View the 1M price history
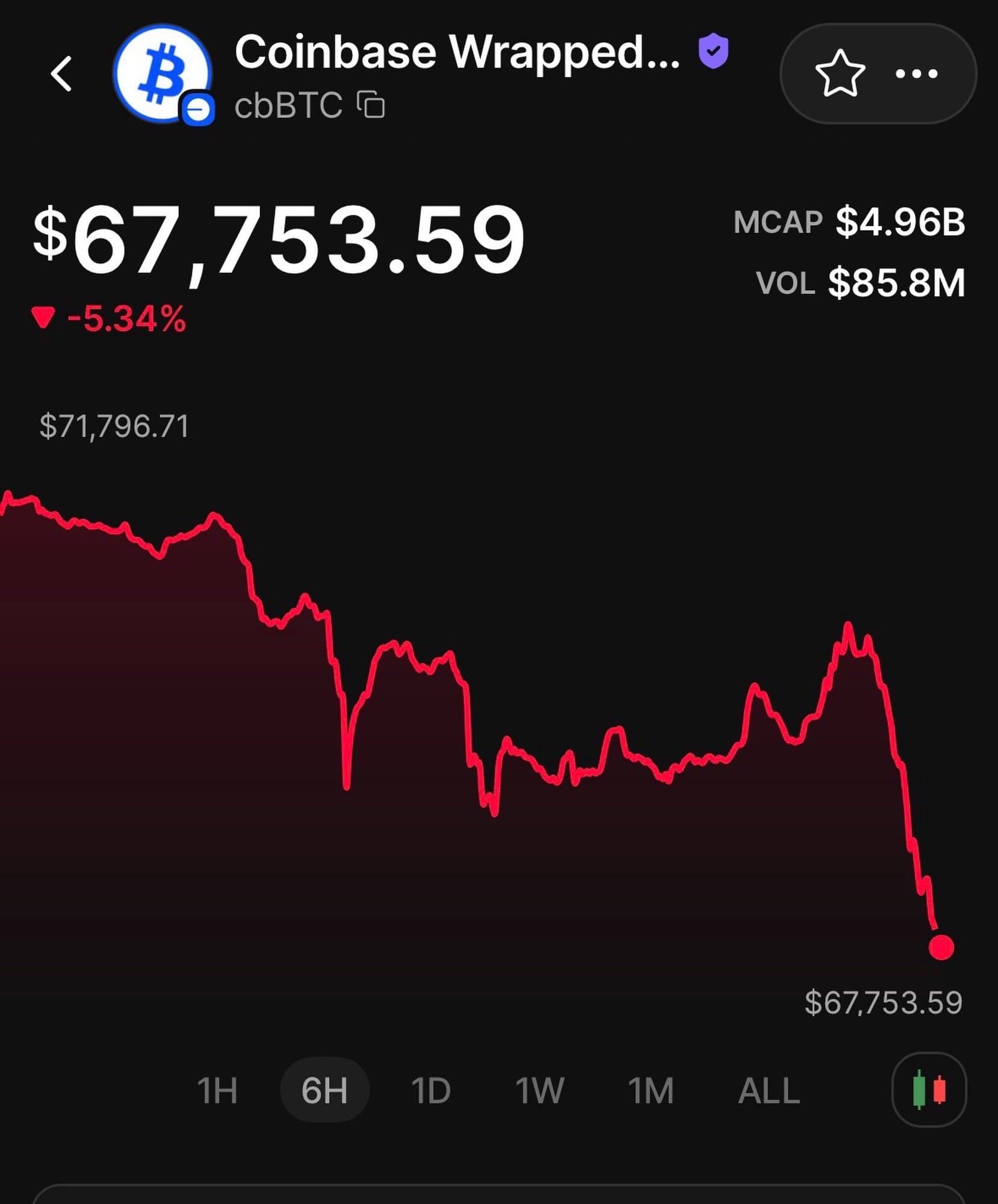 coord(651,1090)
